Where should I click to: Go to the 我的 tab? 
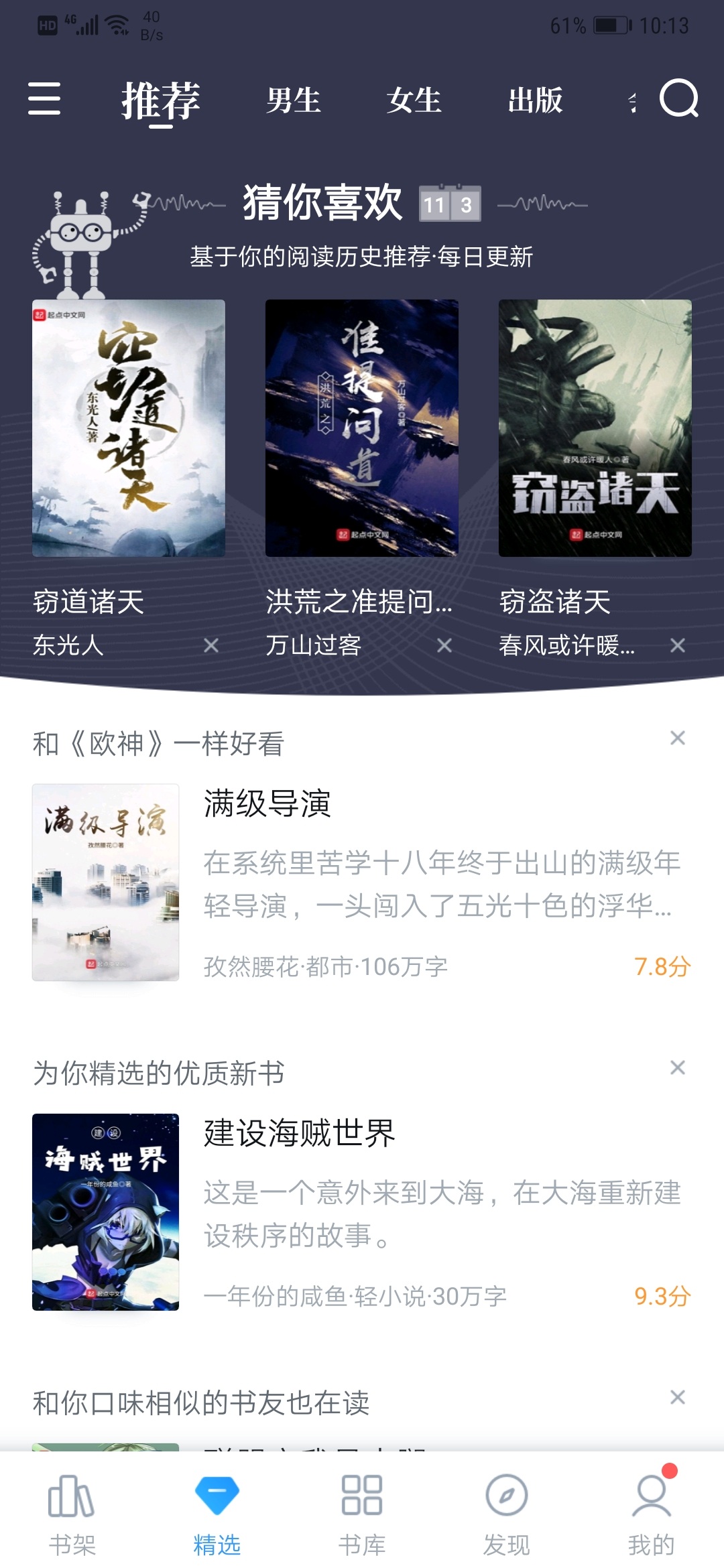coord(651,1515)
